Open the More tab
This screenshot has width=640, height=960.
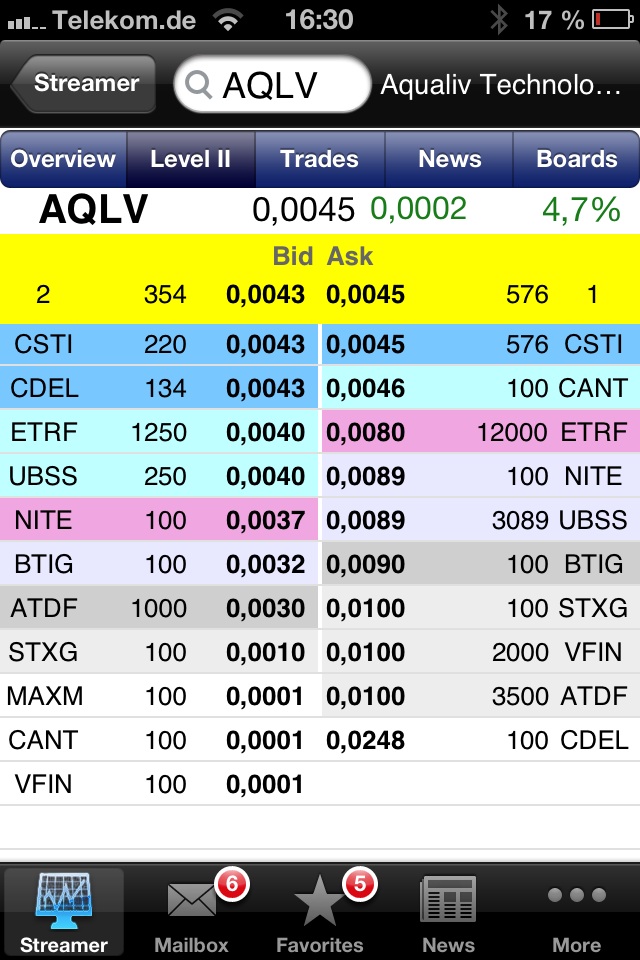point(576,912)
